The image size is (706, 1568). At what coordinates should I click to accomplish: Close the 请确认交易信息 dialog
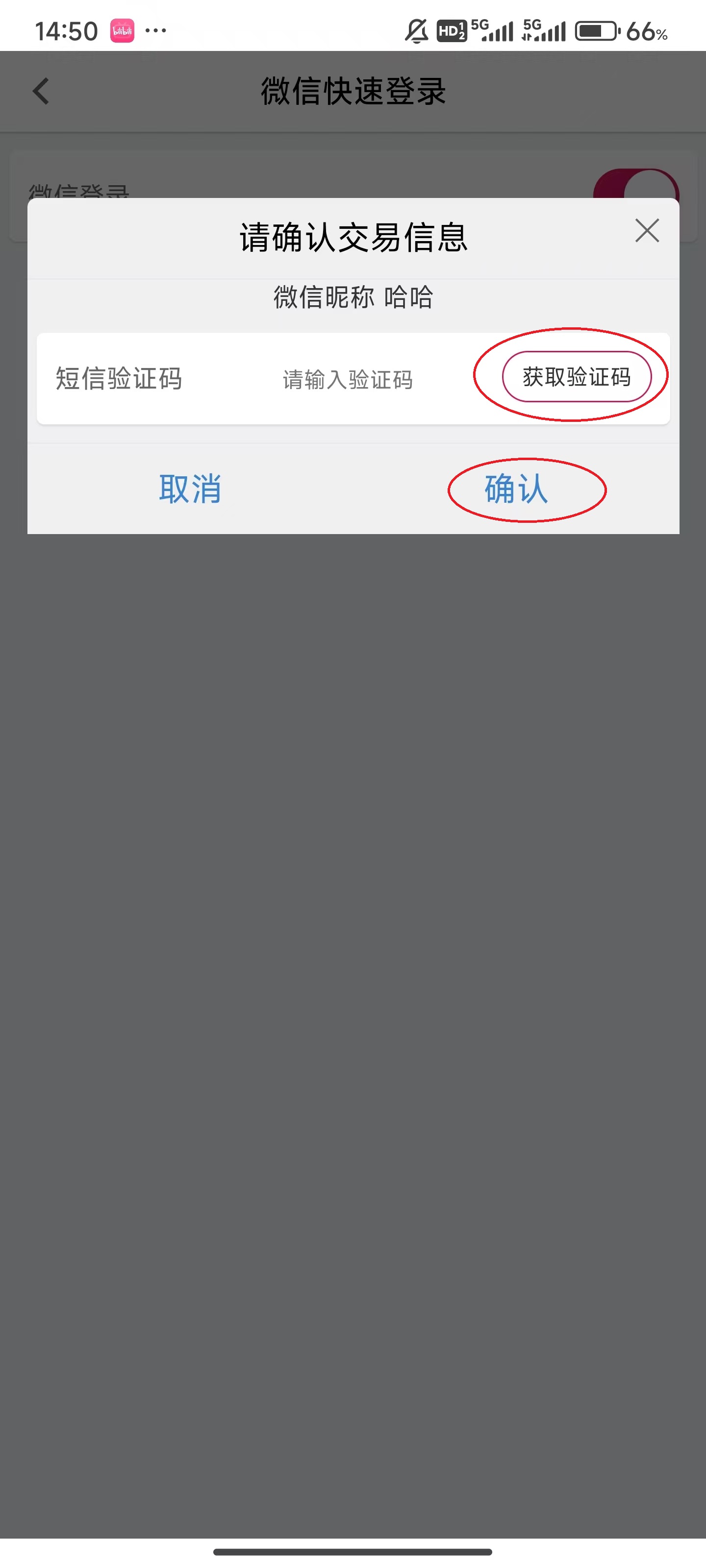coord(647,231)
